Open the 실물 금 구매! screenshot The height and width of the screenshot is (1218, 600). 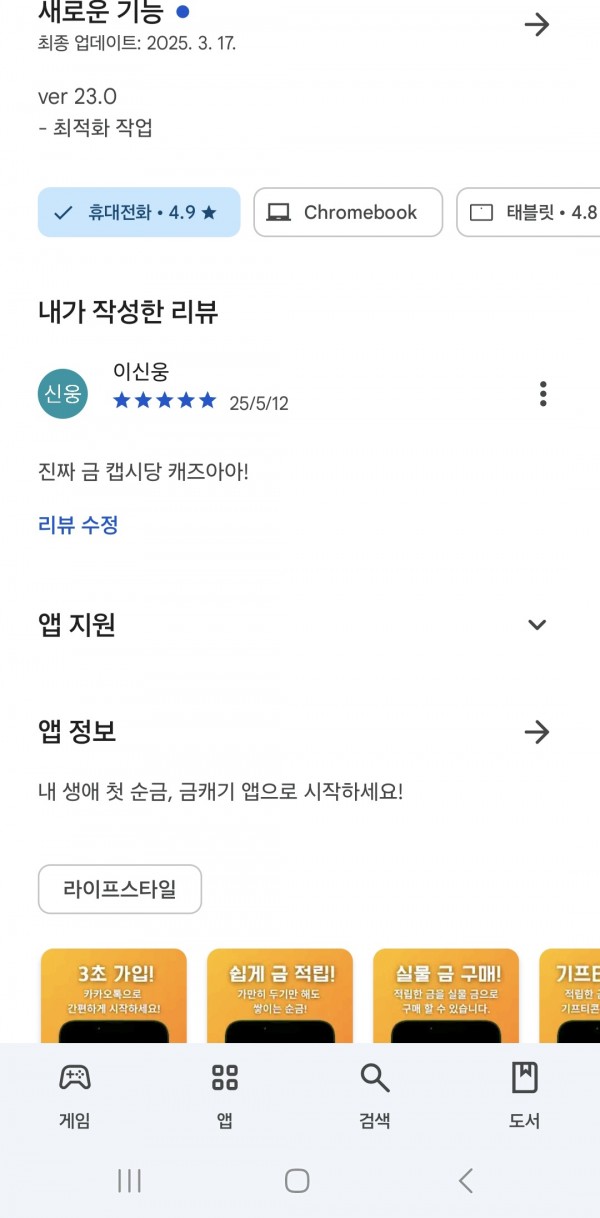(x=446, y=996)
